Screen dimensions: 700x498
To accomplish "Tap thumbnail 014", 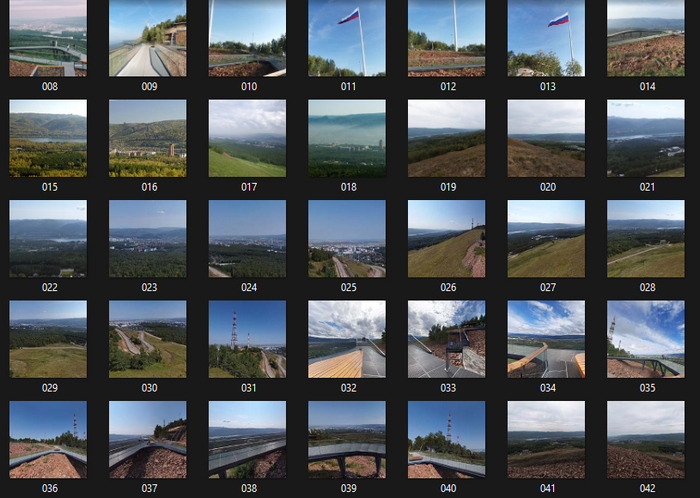I will click(x=646, y=38).
